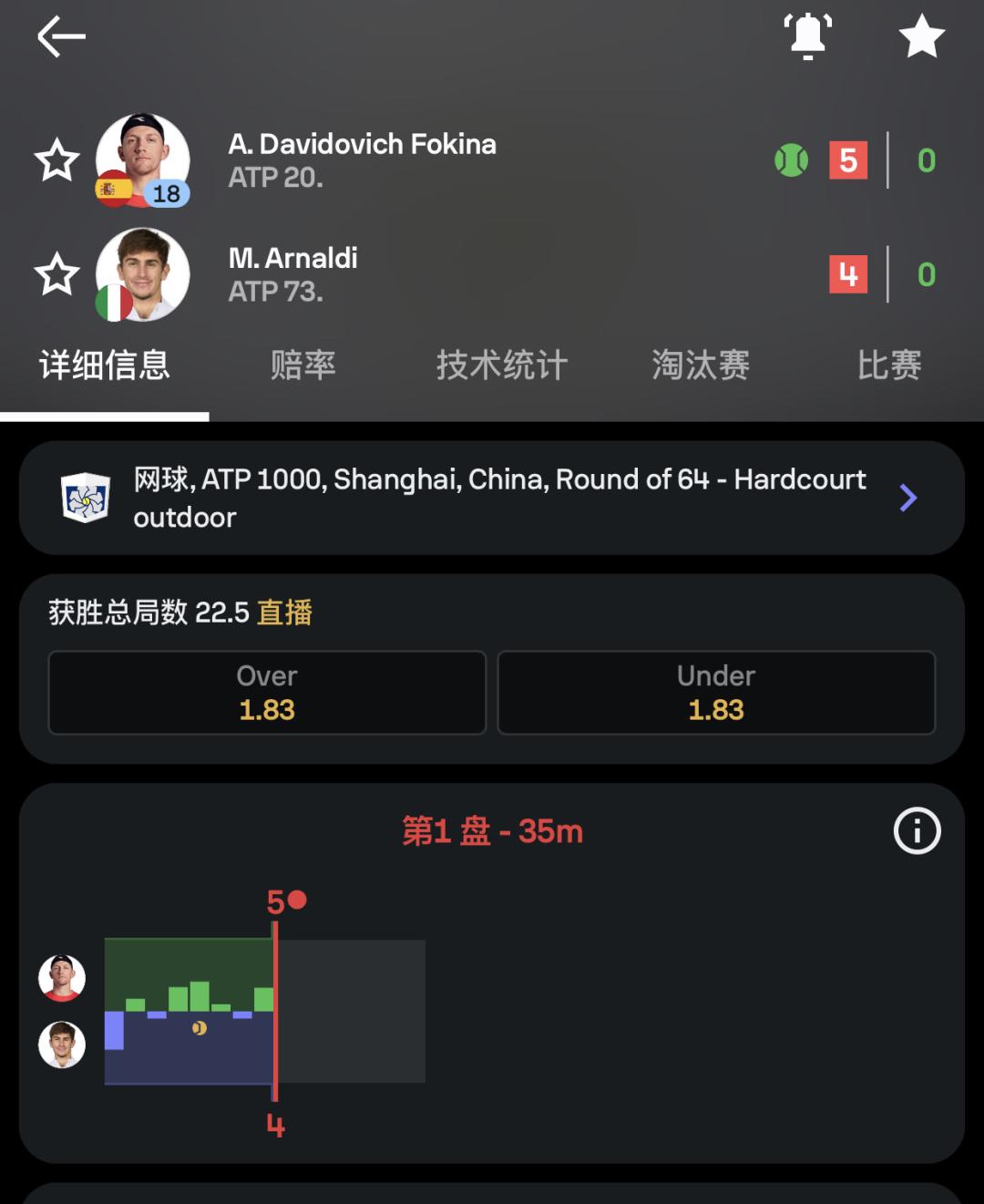This screenshot has width=984, height=1204.
Task: Select the 详细信息 tab
Action: 105,365
